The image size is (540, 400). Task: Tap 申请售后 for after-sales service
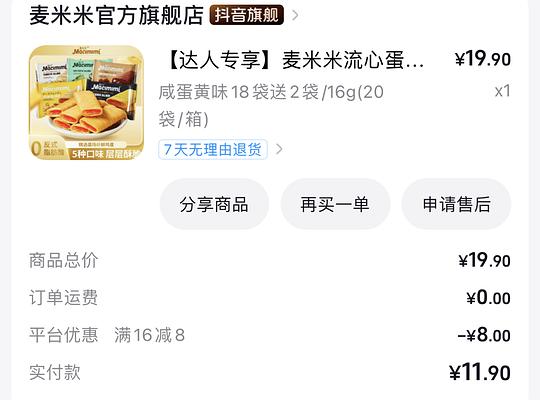(x=456, y=204)
